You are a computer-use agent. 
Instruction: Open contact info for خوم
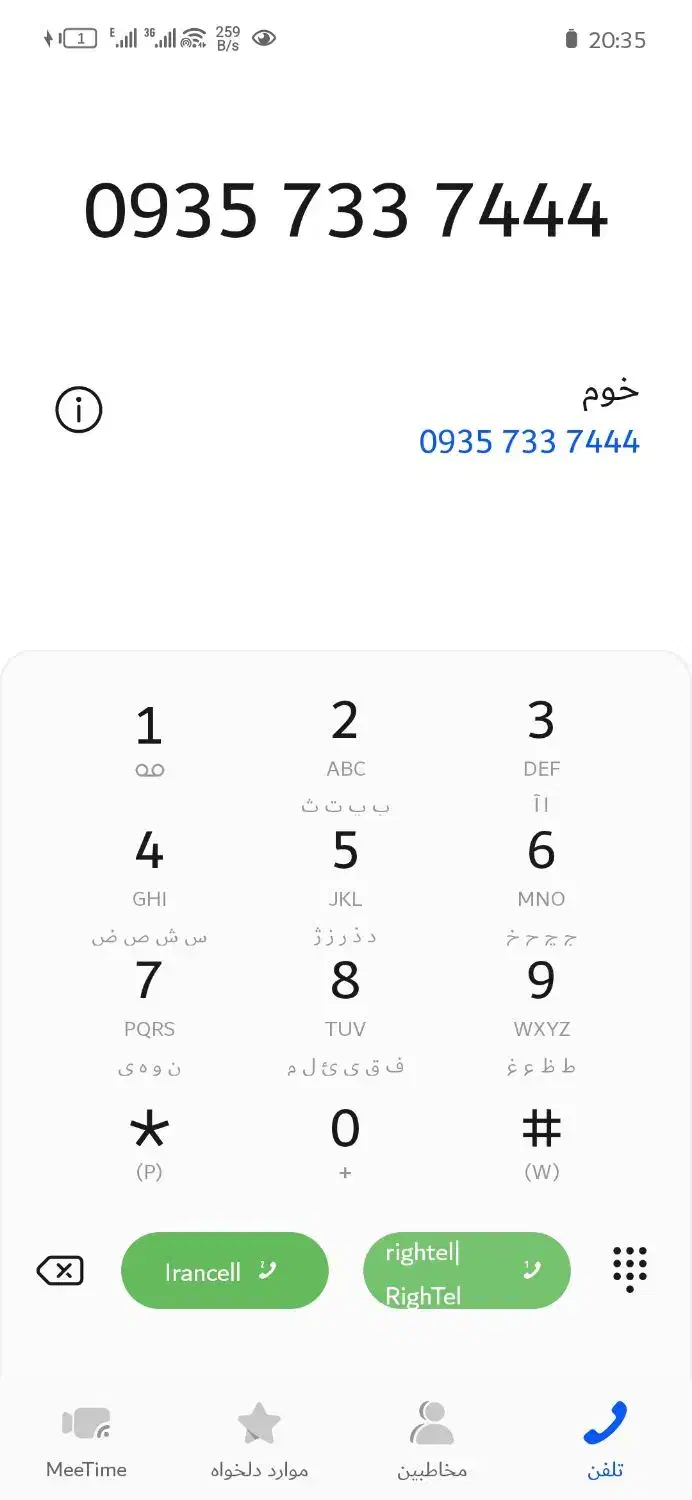79,410
